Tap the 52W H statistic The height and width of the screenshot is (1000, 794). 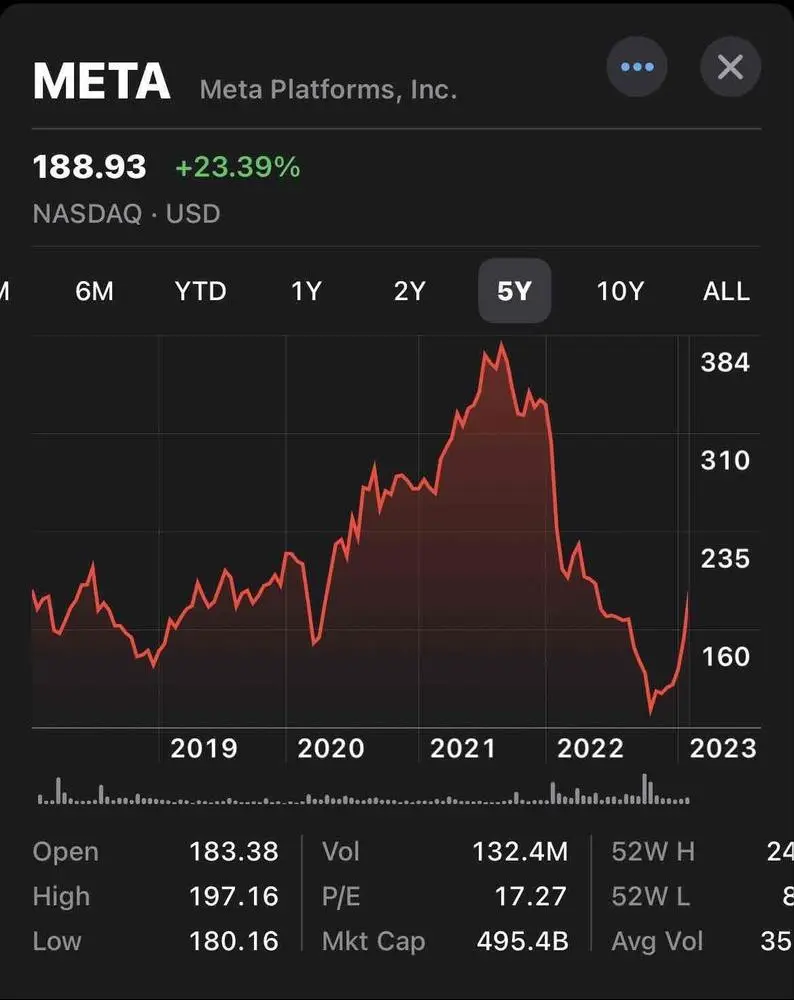click(651, 851)
